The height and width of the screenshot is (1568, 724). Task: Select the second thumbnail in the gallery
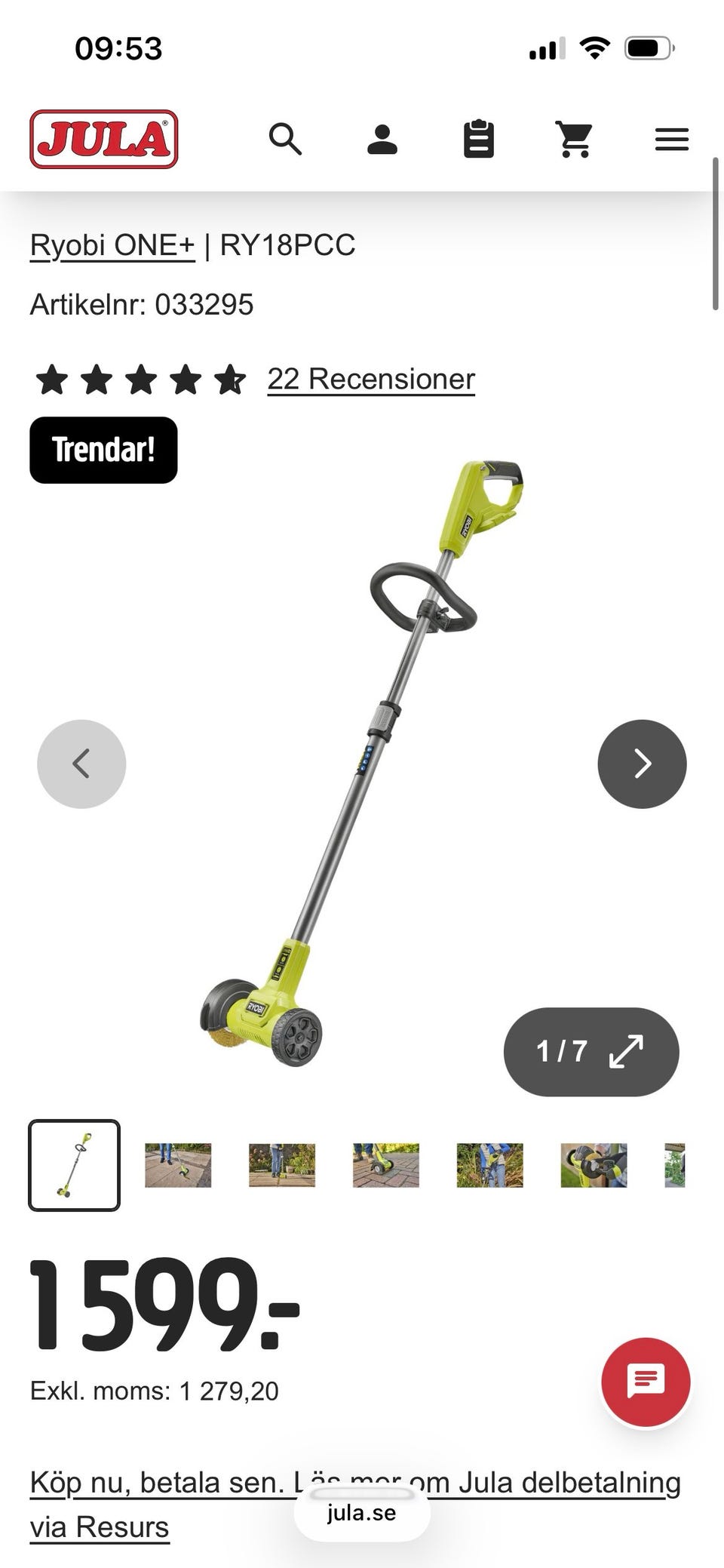click(178, 1165)
